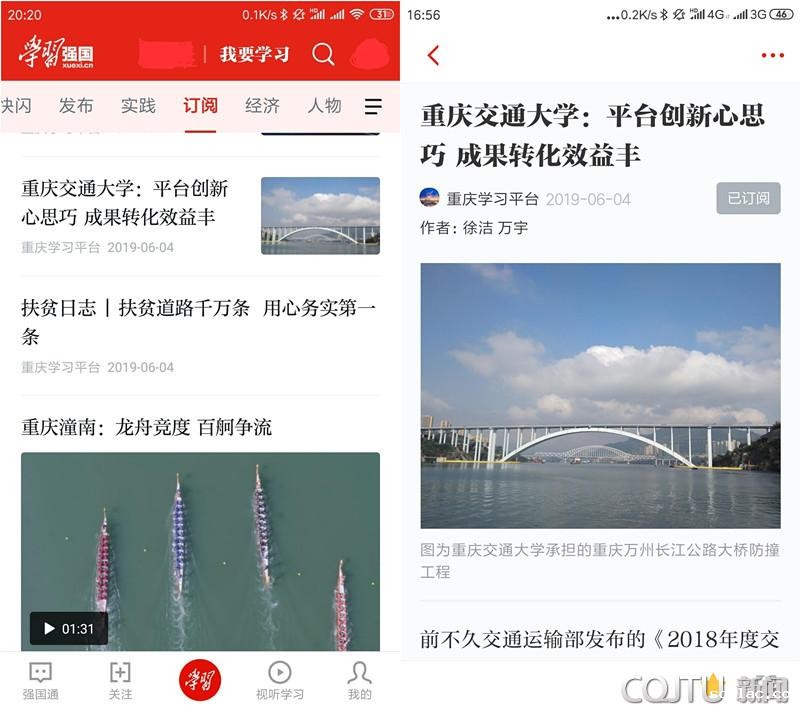Tap the 已订阅 subscribed button

pyautogui.click(x=748, y=198)
